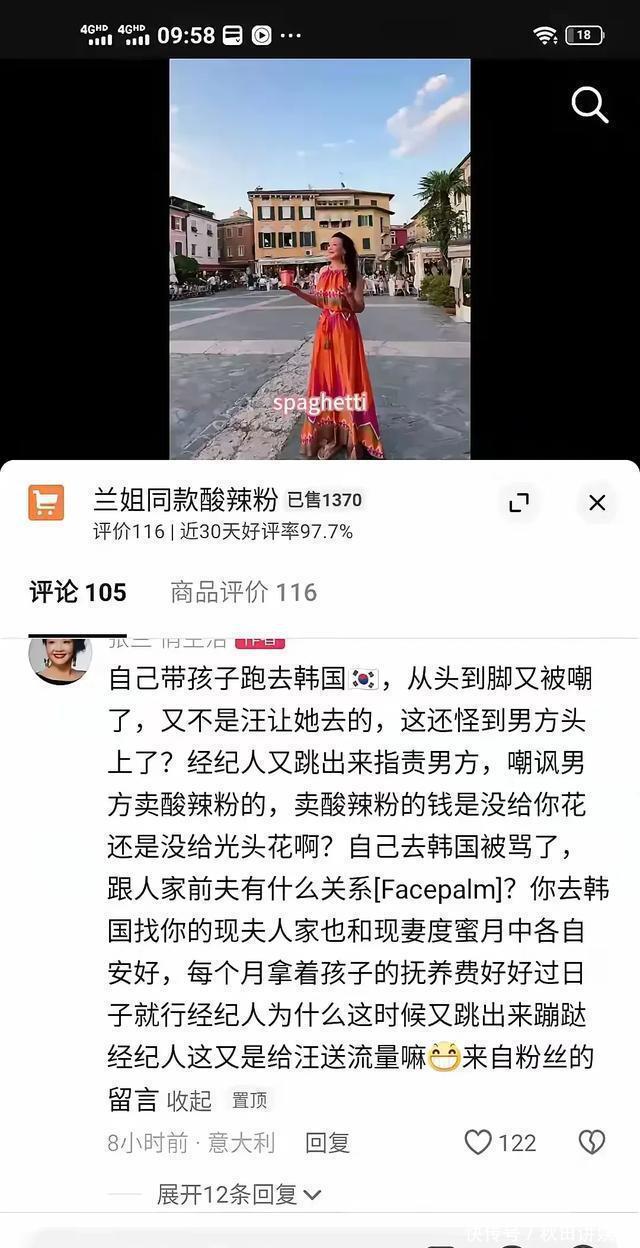Open the commenter's profile avatar
The image size is (640, 1248).
pyautogui.click(x=60, y=658)
